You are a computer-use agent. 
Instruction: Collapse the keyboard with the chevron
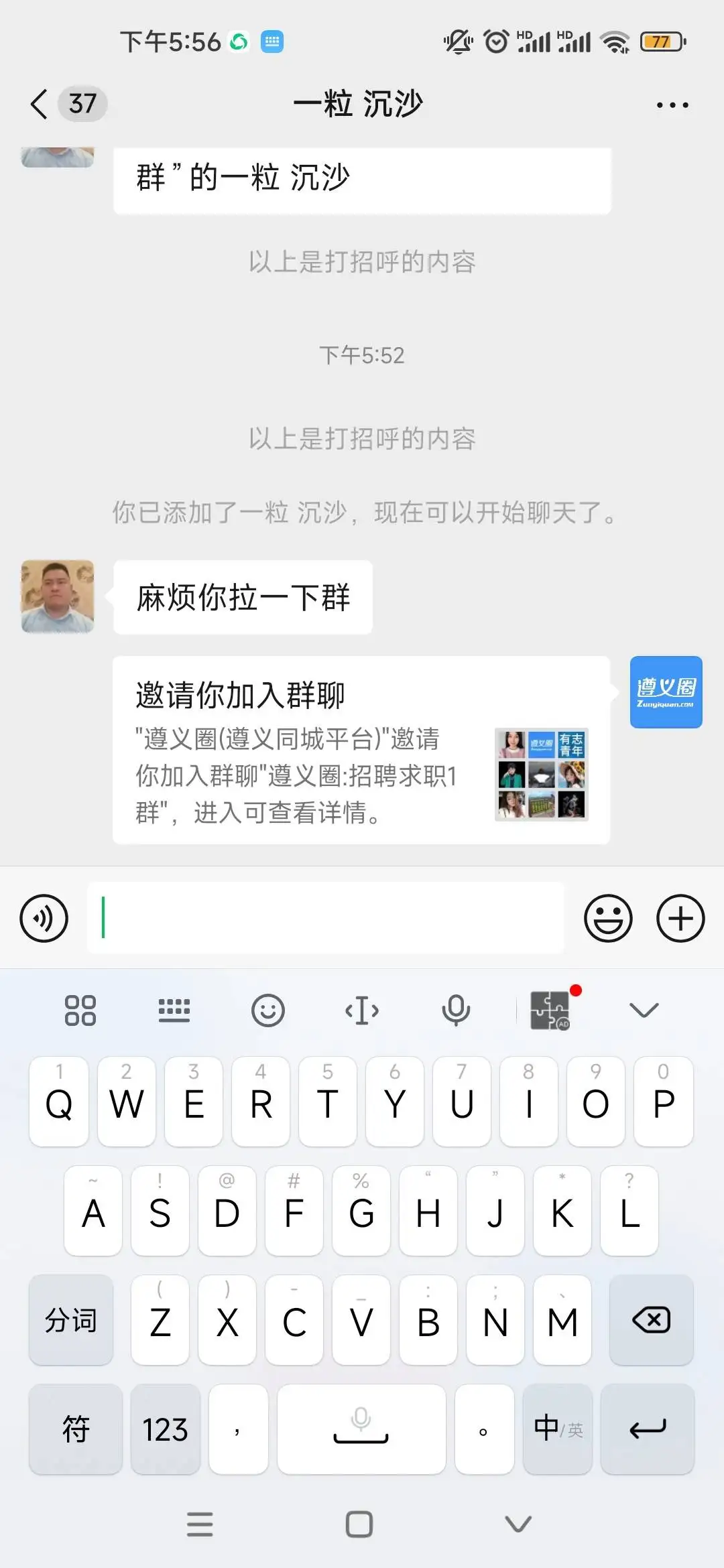click(x=644, y=1010)
